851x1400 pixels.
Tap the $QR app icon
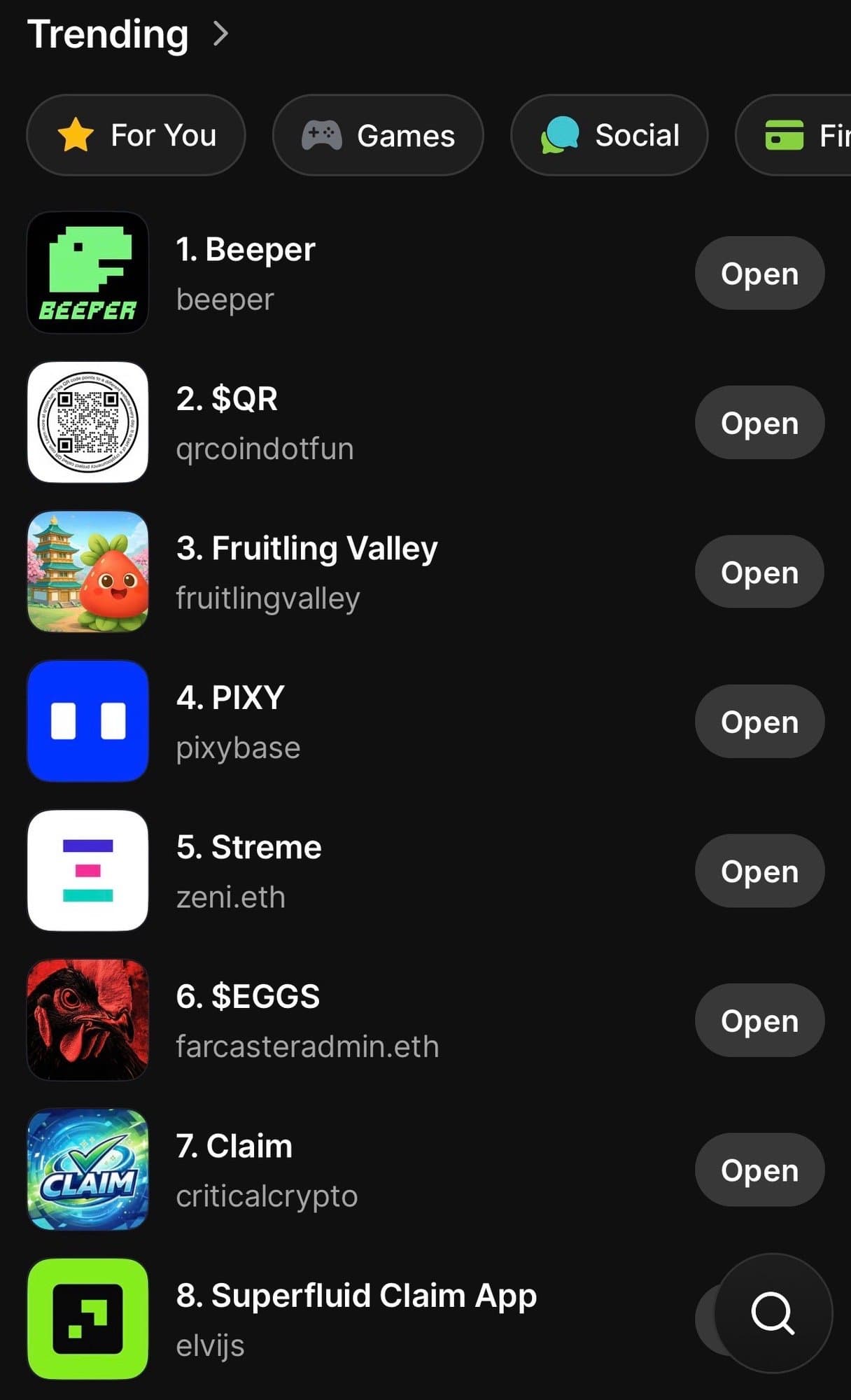(x=87, y=422)
